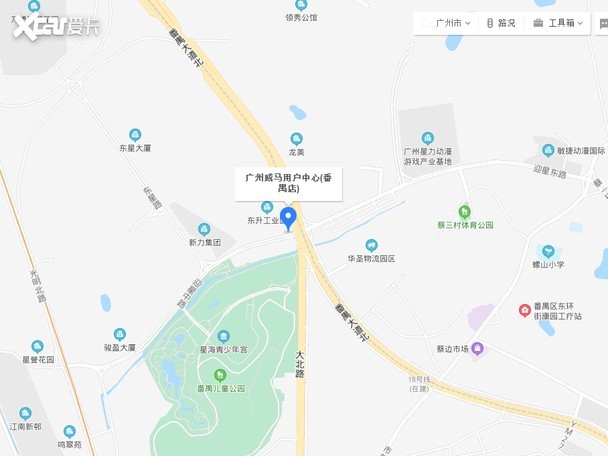This screenshot has height=456, width=608.
Task: Open the 广州威马用户中心(番禺店) info label
Action: [288, 181]
